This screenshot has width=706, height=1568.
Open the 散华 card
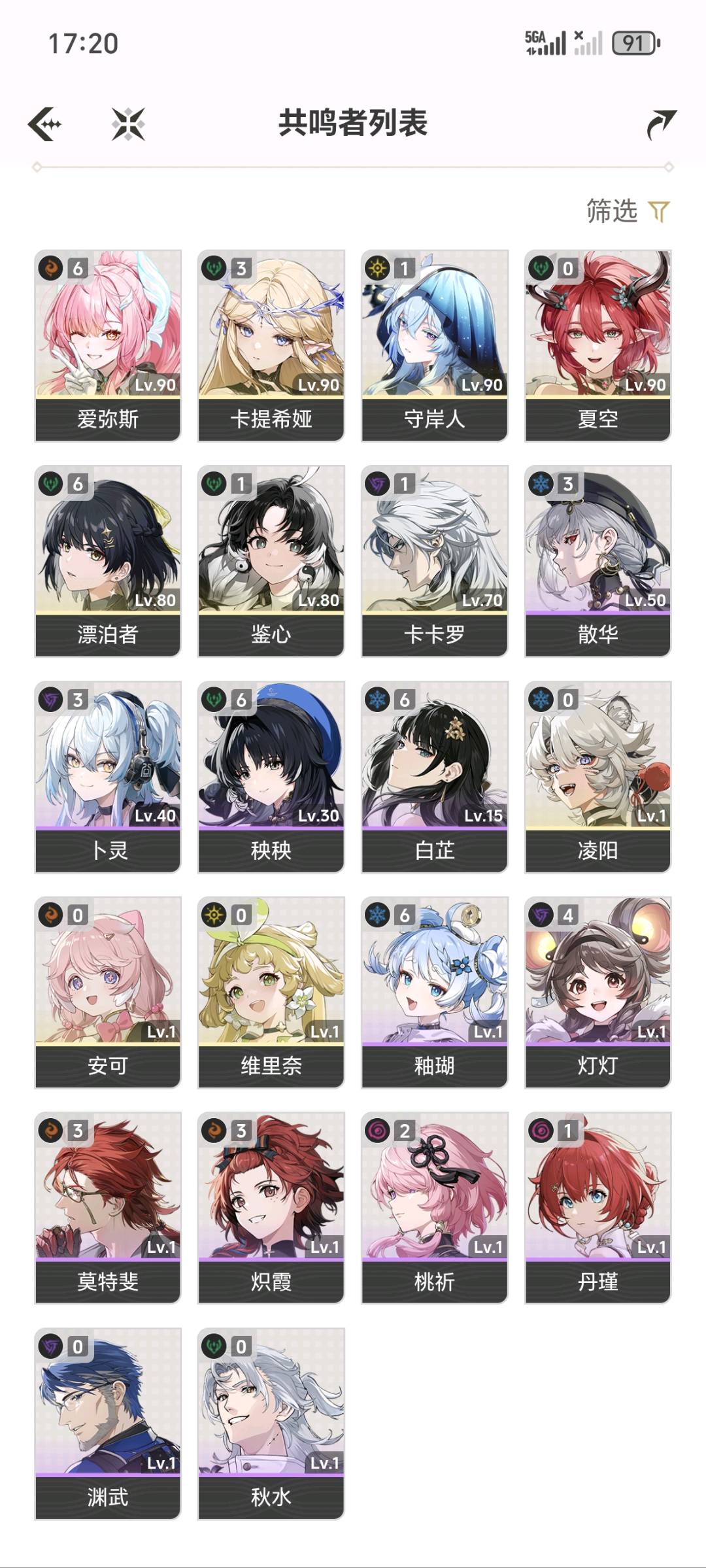point(598,560)
